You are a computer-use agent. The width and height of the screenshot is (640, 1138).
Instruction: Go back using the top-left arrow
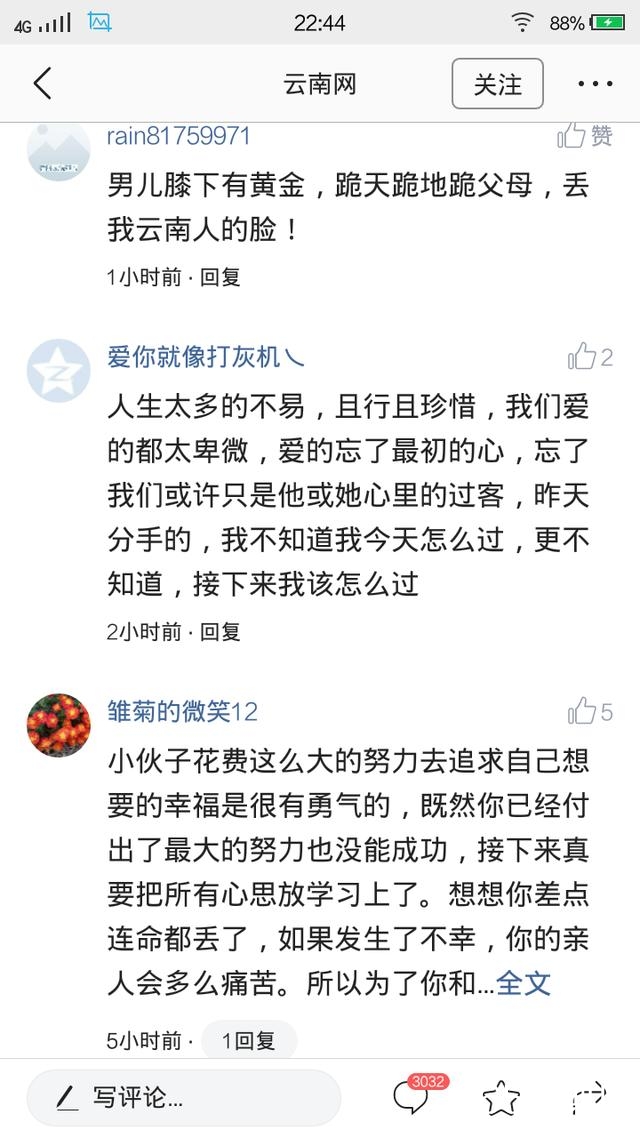(42, 84)
